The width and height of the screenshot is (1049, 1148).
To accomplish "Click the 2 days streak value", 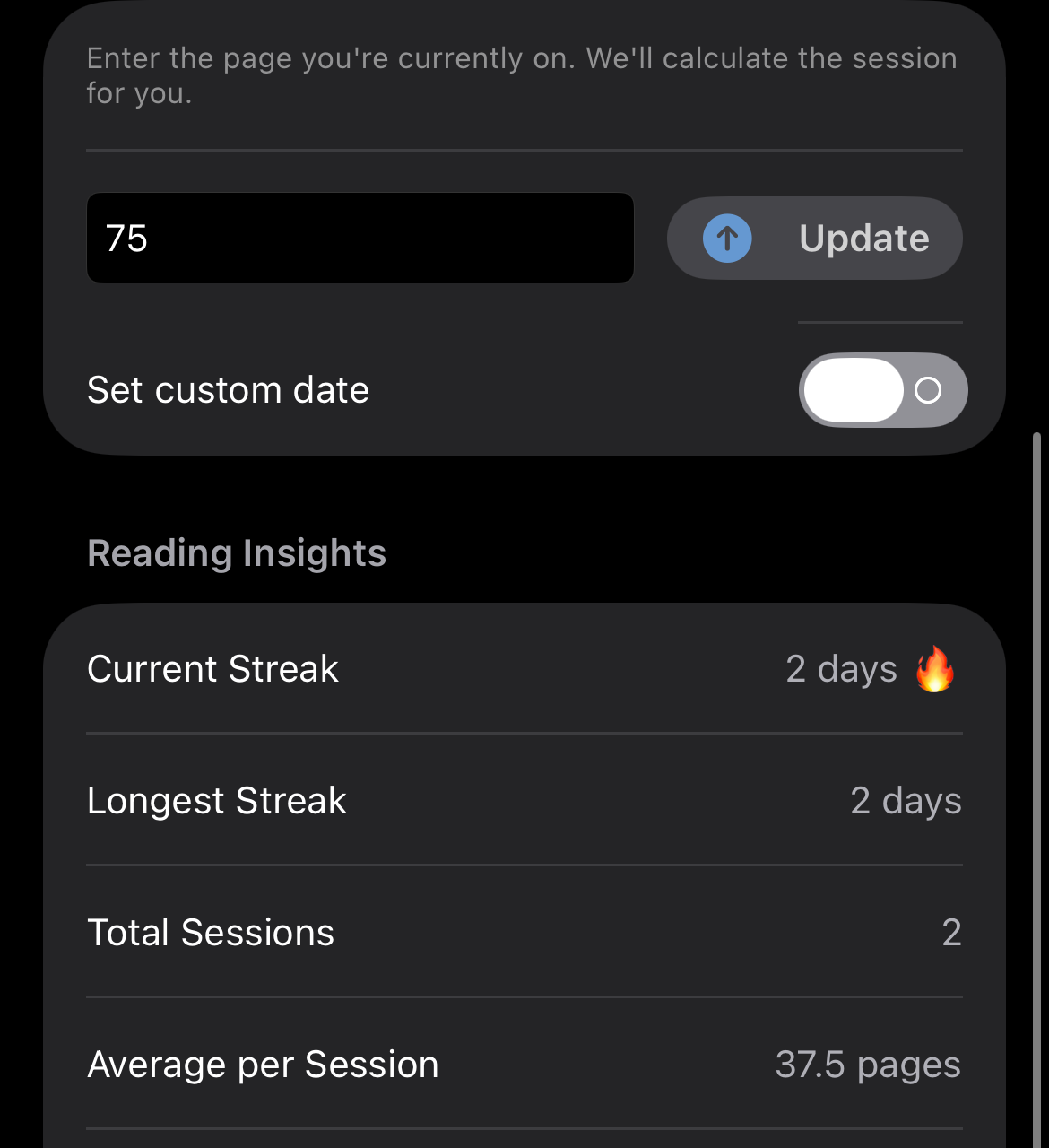I will (x=841, y=668).
